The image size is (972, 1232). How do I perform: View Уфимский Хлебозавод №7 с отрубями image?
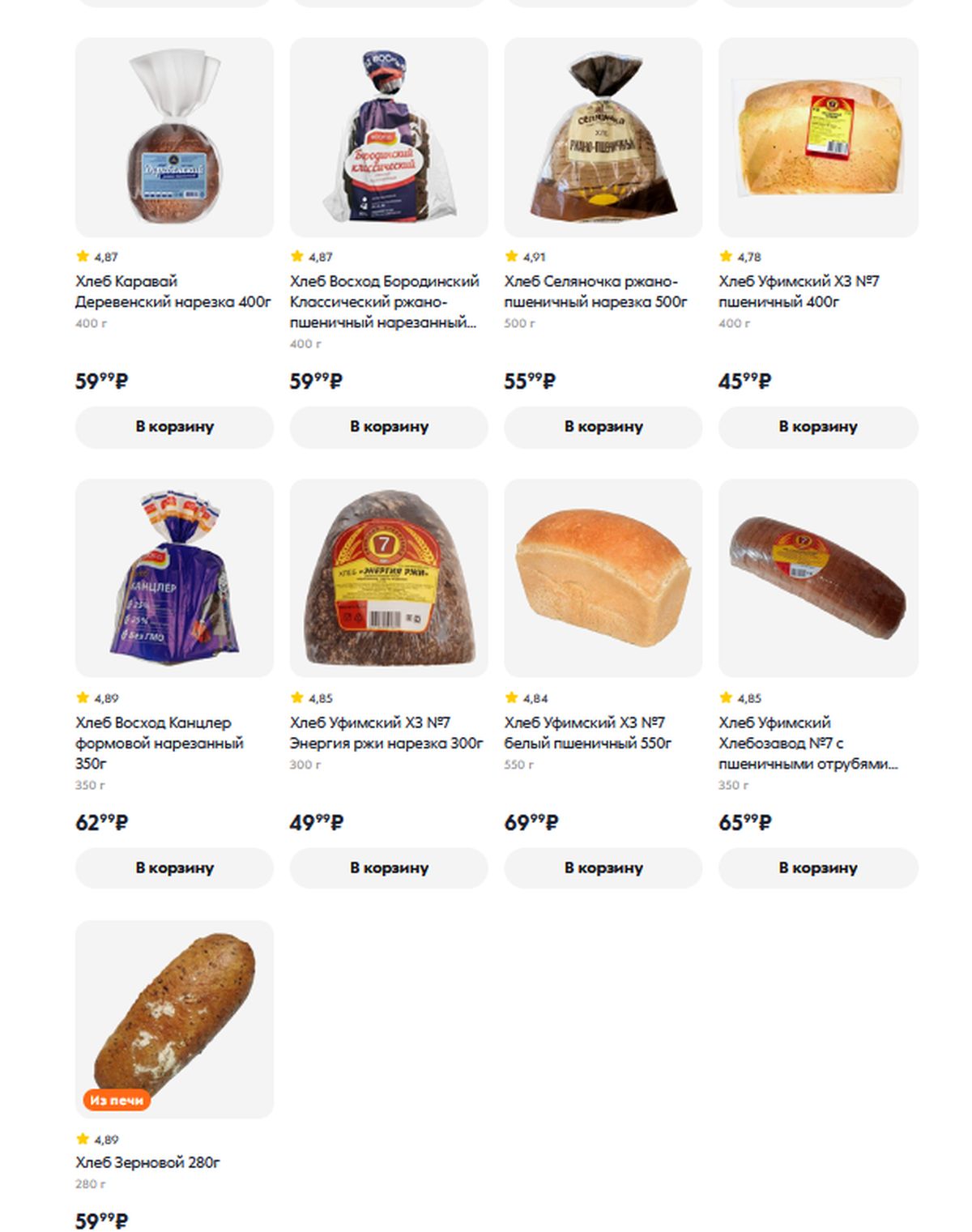click(x=818, y=578)
